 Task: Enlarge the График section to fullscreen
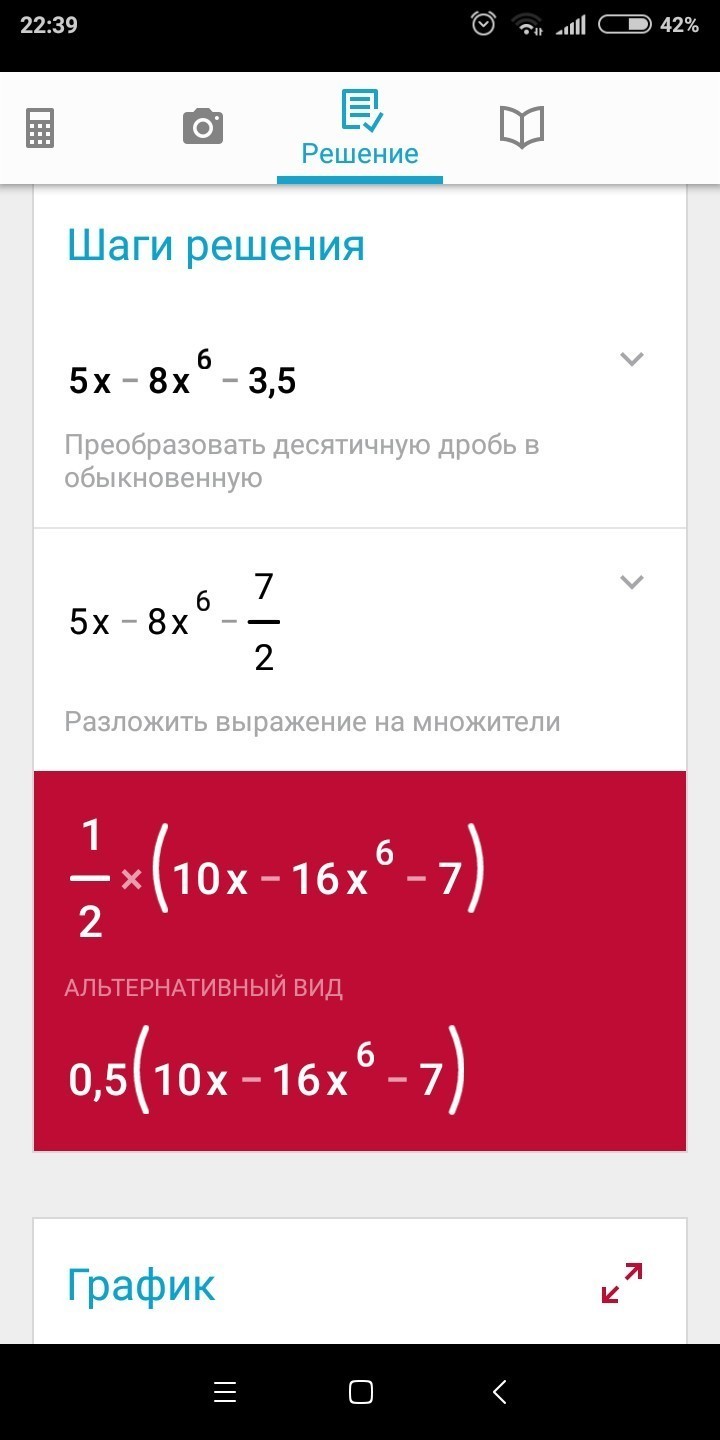621,1283
